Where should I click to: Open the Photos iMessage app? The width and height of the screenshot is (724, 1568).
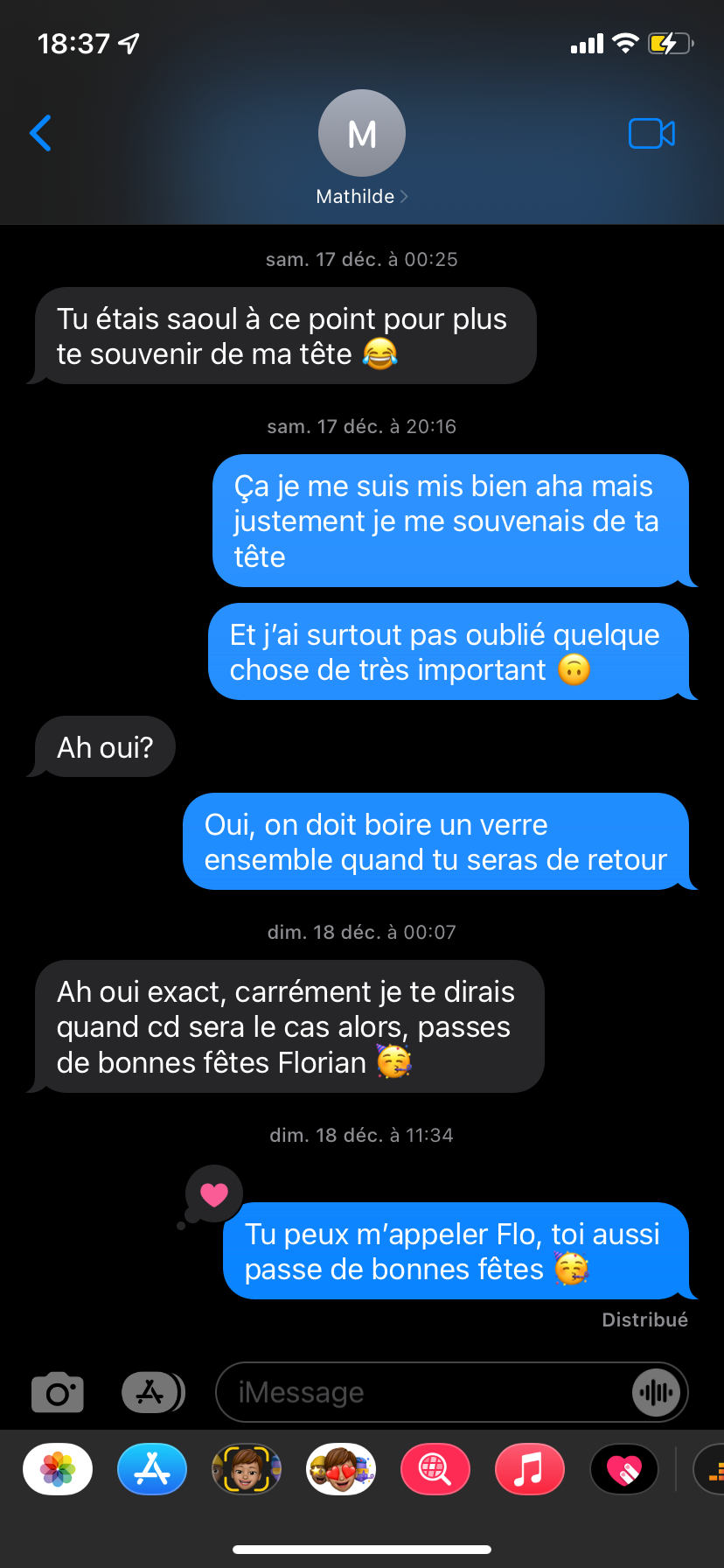click(58, 1469)
